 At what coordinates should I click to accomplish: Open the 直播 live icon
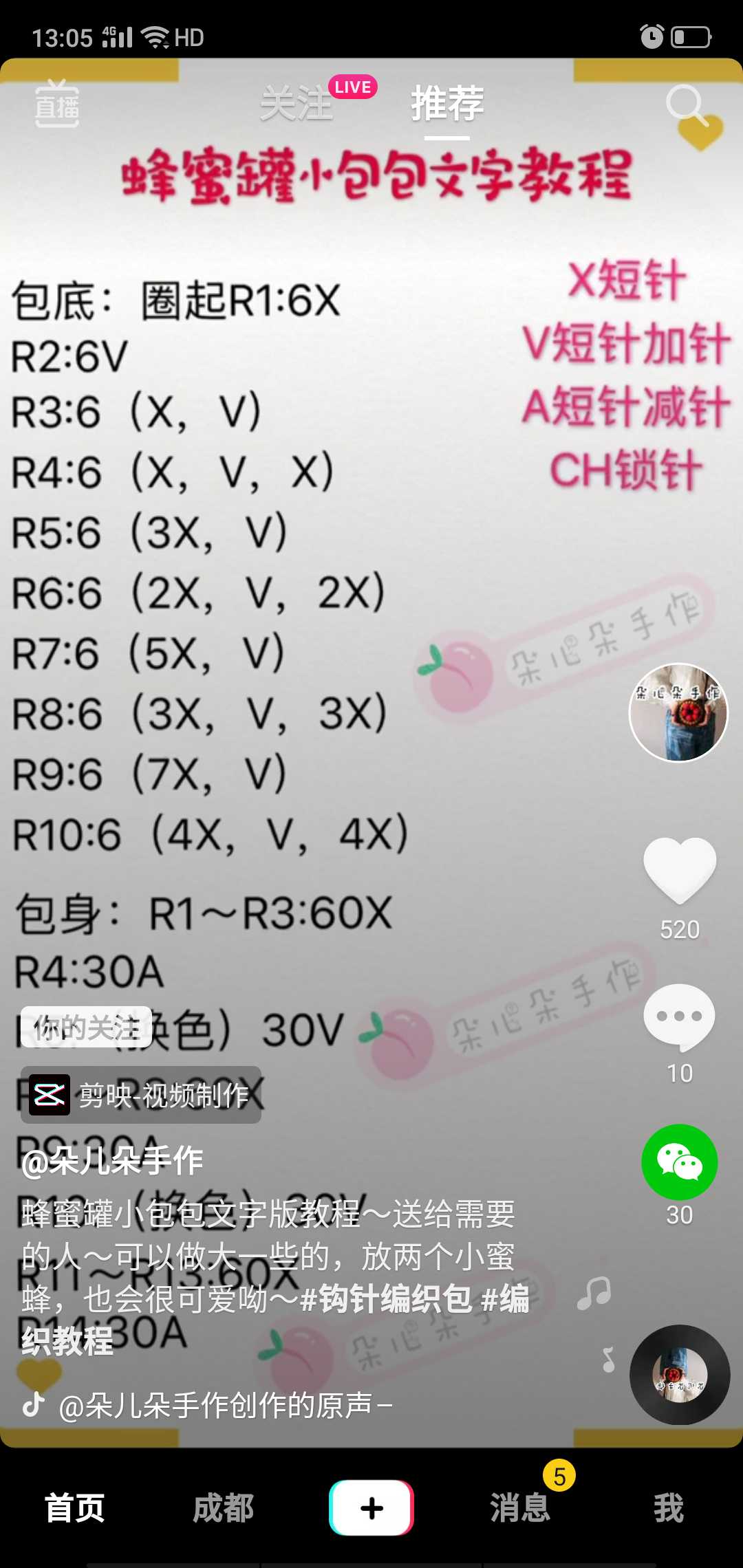(57, 105)
